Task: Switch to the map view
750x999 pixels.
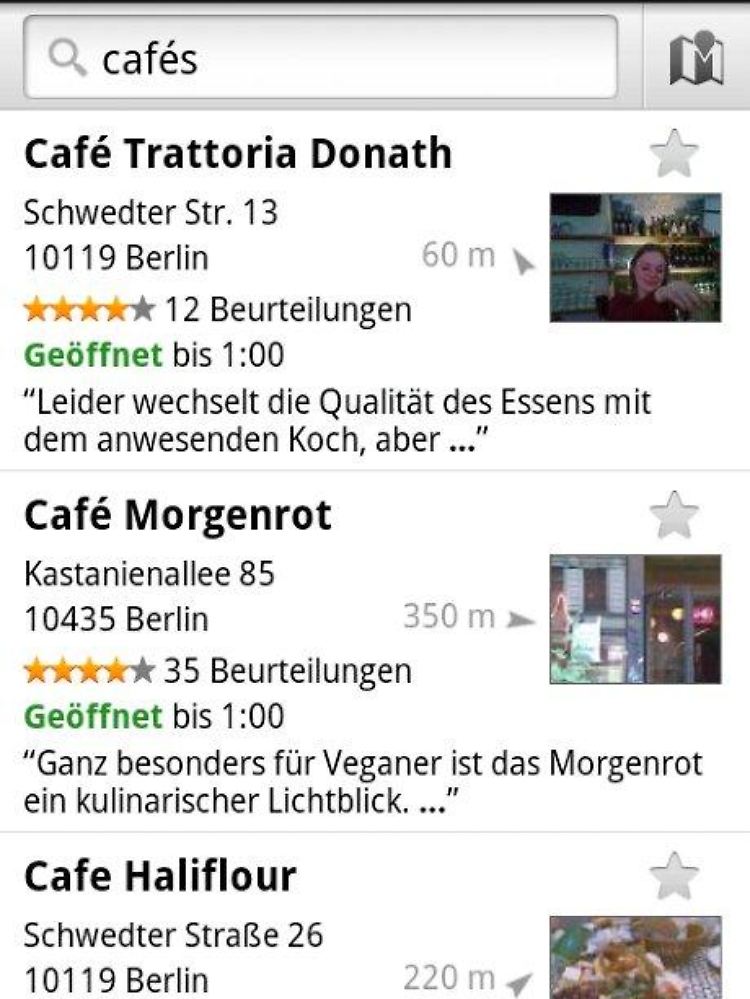Action: (696, 58)
